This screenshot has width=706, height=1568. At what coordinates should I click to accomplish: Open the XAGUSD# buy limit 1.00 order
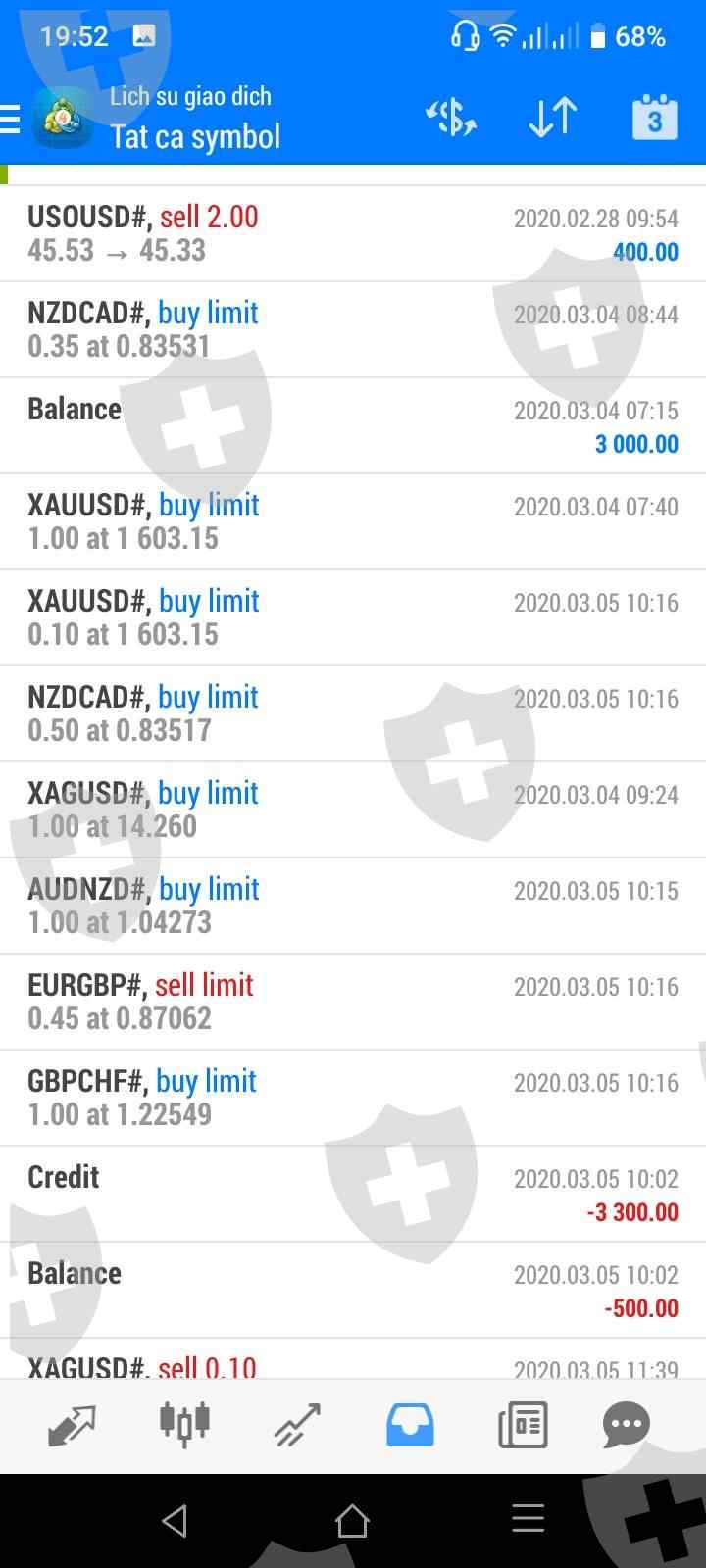(353, 809)
